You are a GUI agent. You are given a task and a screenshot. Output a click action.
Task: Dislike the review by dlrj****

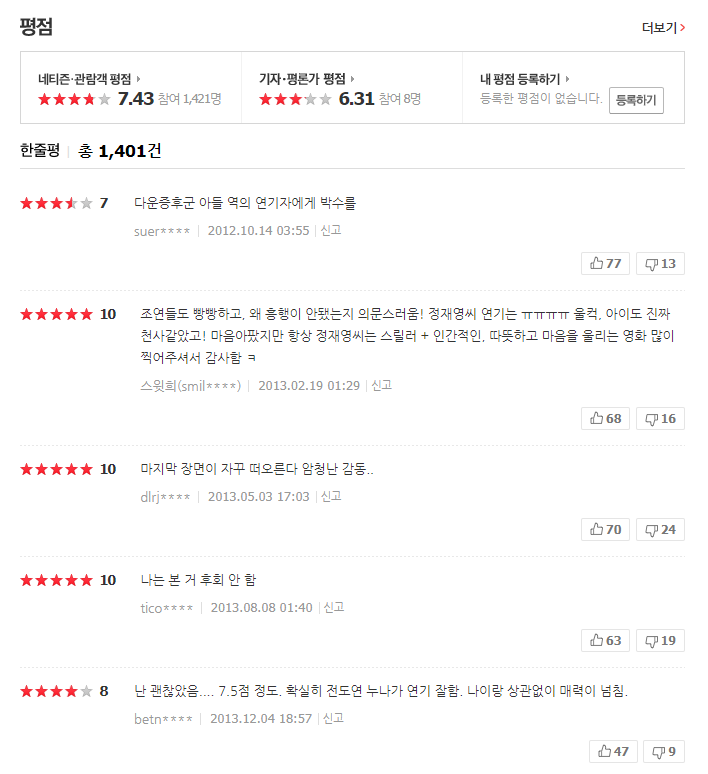coord(660,529)
